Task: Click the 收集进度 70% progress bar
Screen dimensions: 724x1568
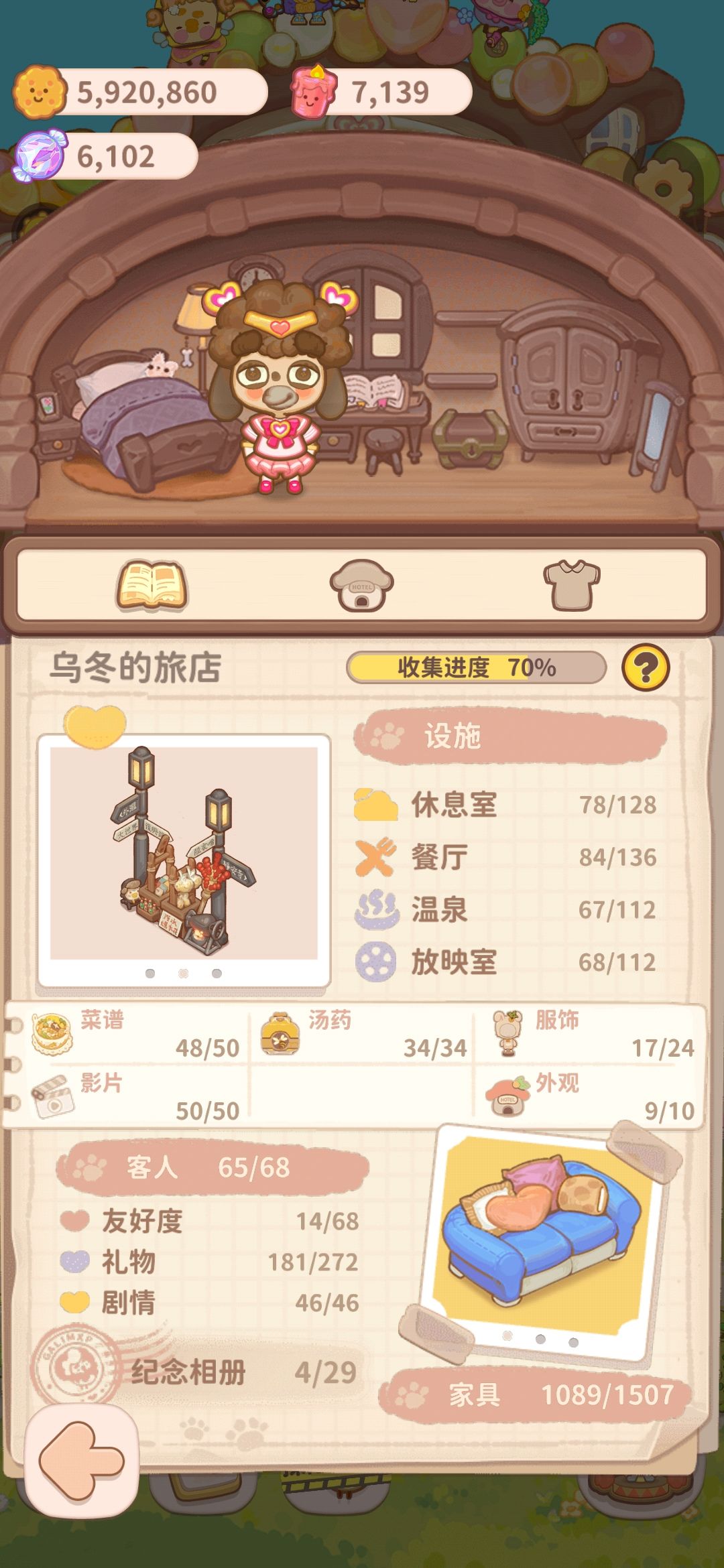Action: tap(476, 667)
